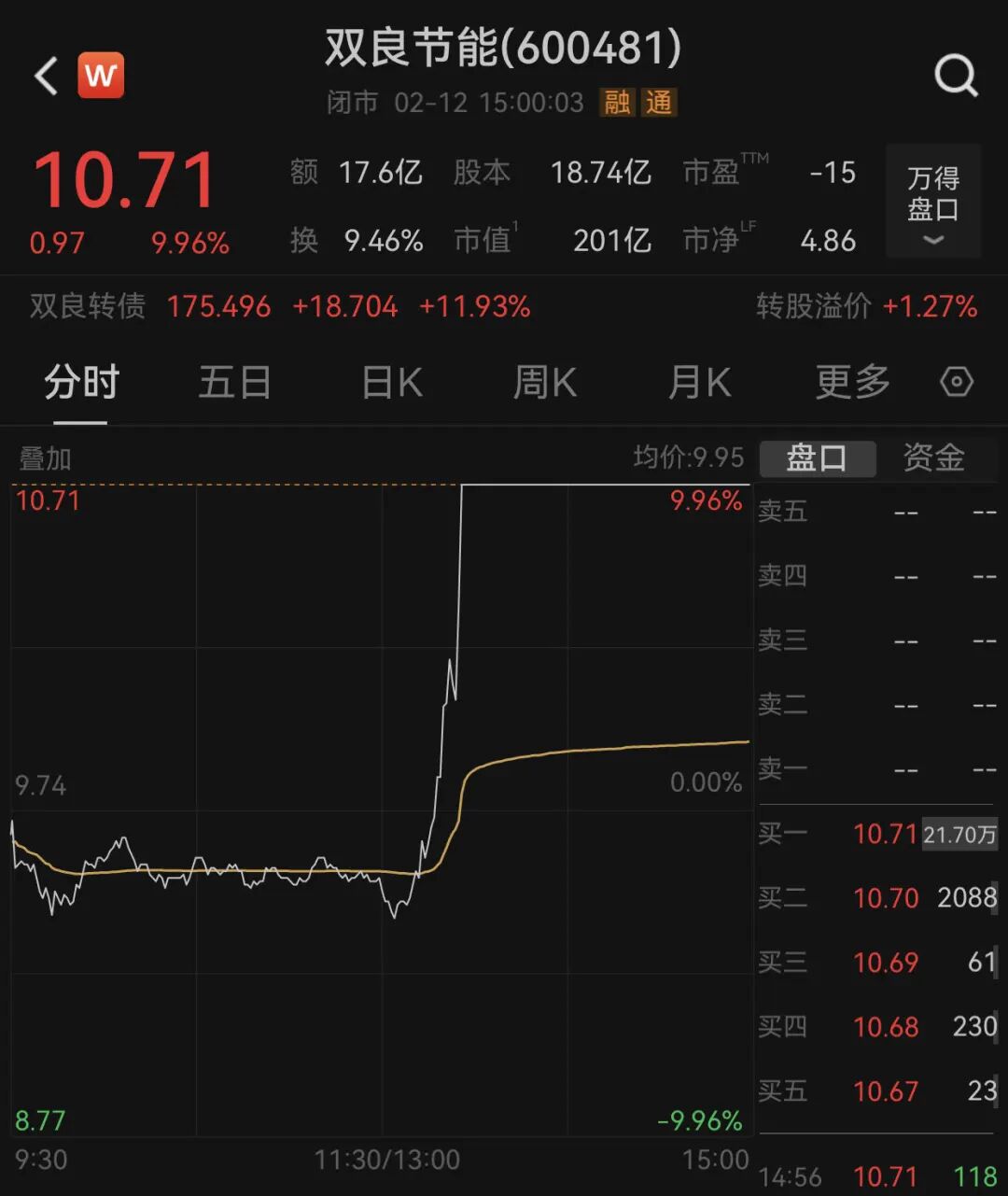
Task: Select the 分时 intraday tab
Action: click(81, 383)
